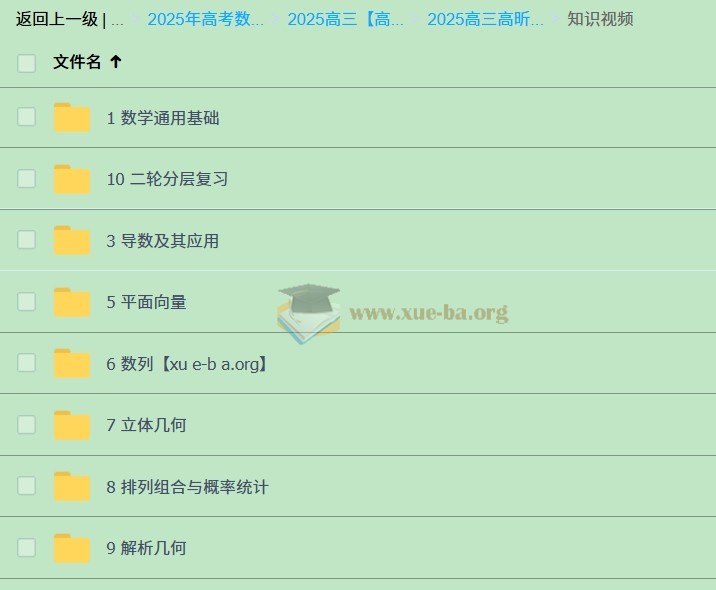Mark checkbox for 3 导数及其应用
716x590 pixels.
(26, 240)
